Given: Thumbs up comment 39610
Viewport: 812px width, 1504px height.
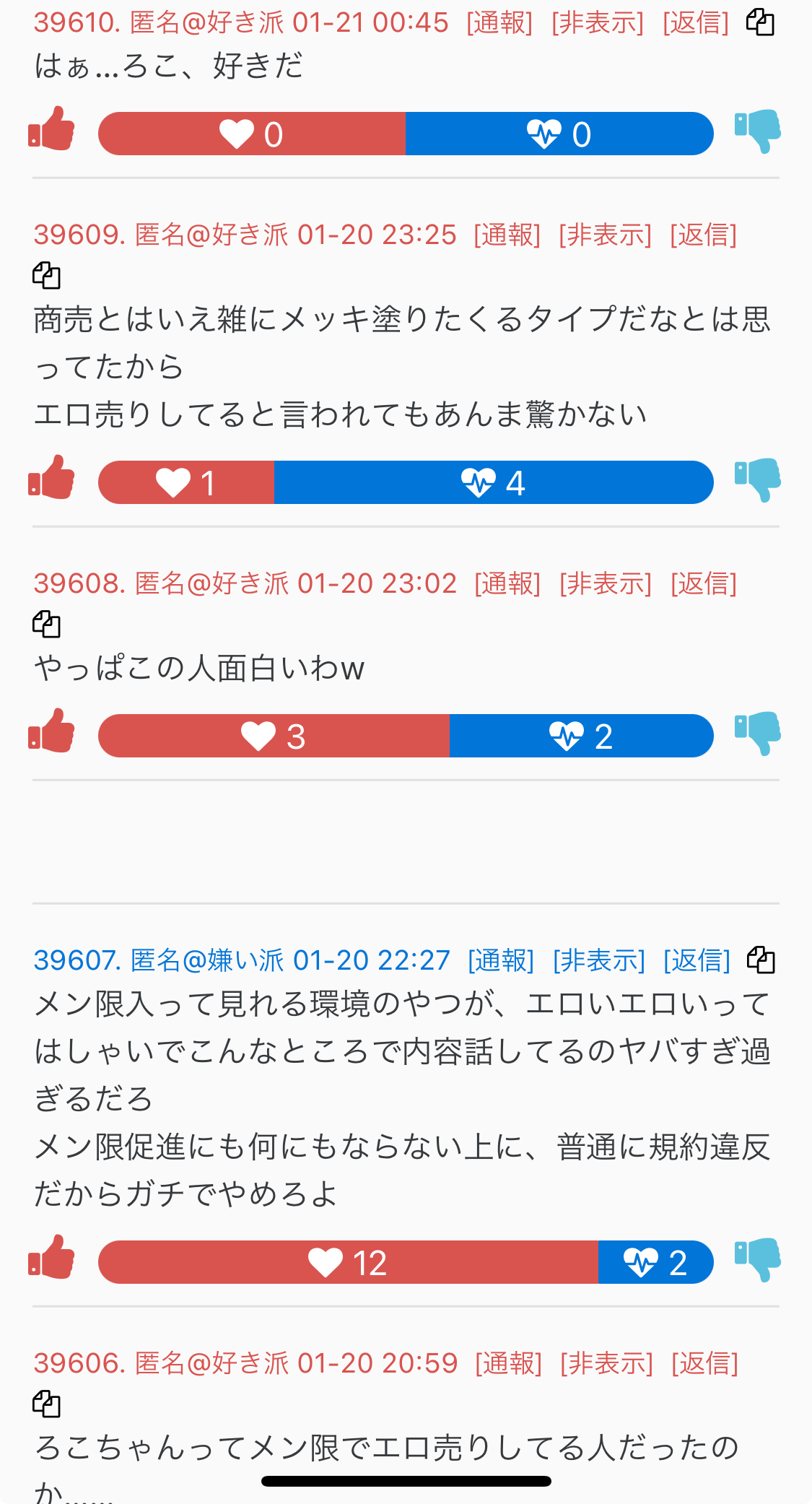Looking at the screenshot, I should [x=52, y=130].
